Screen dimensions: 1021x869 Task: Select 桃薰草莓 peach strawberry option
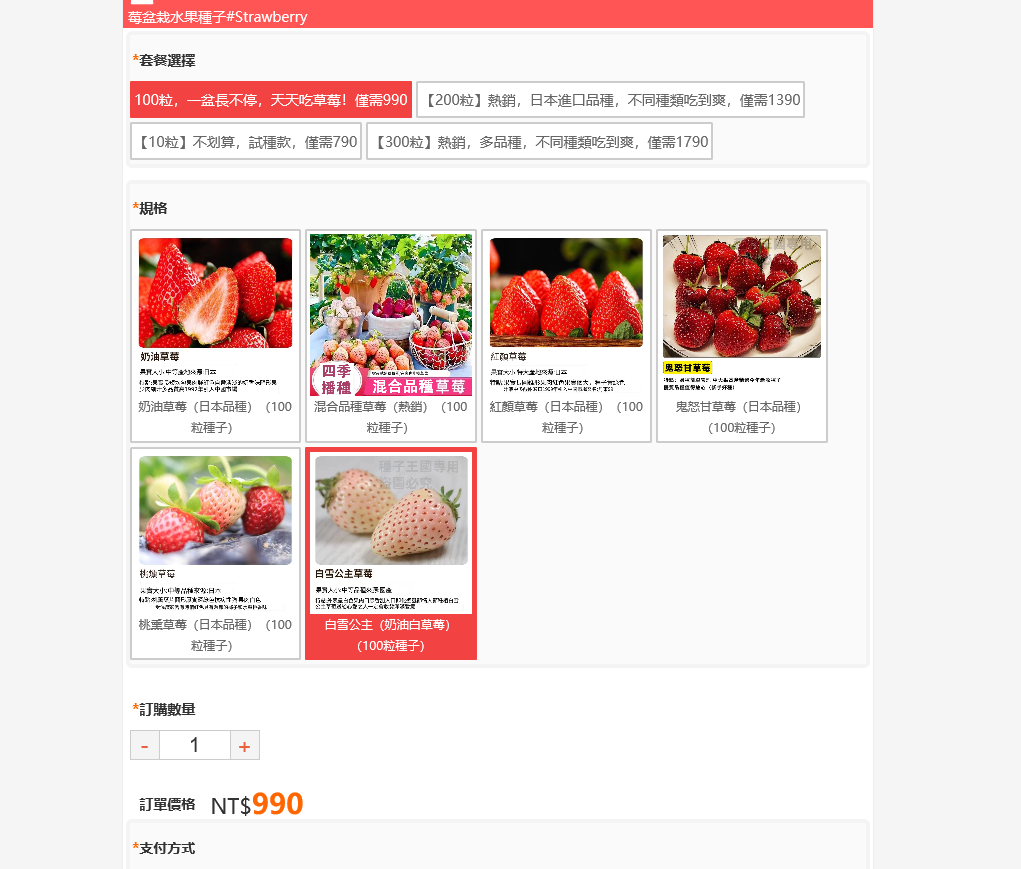point(216,553)
